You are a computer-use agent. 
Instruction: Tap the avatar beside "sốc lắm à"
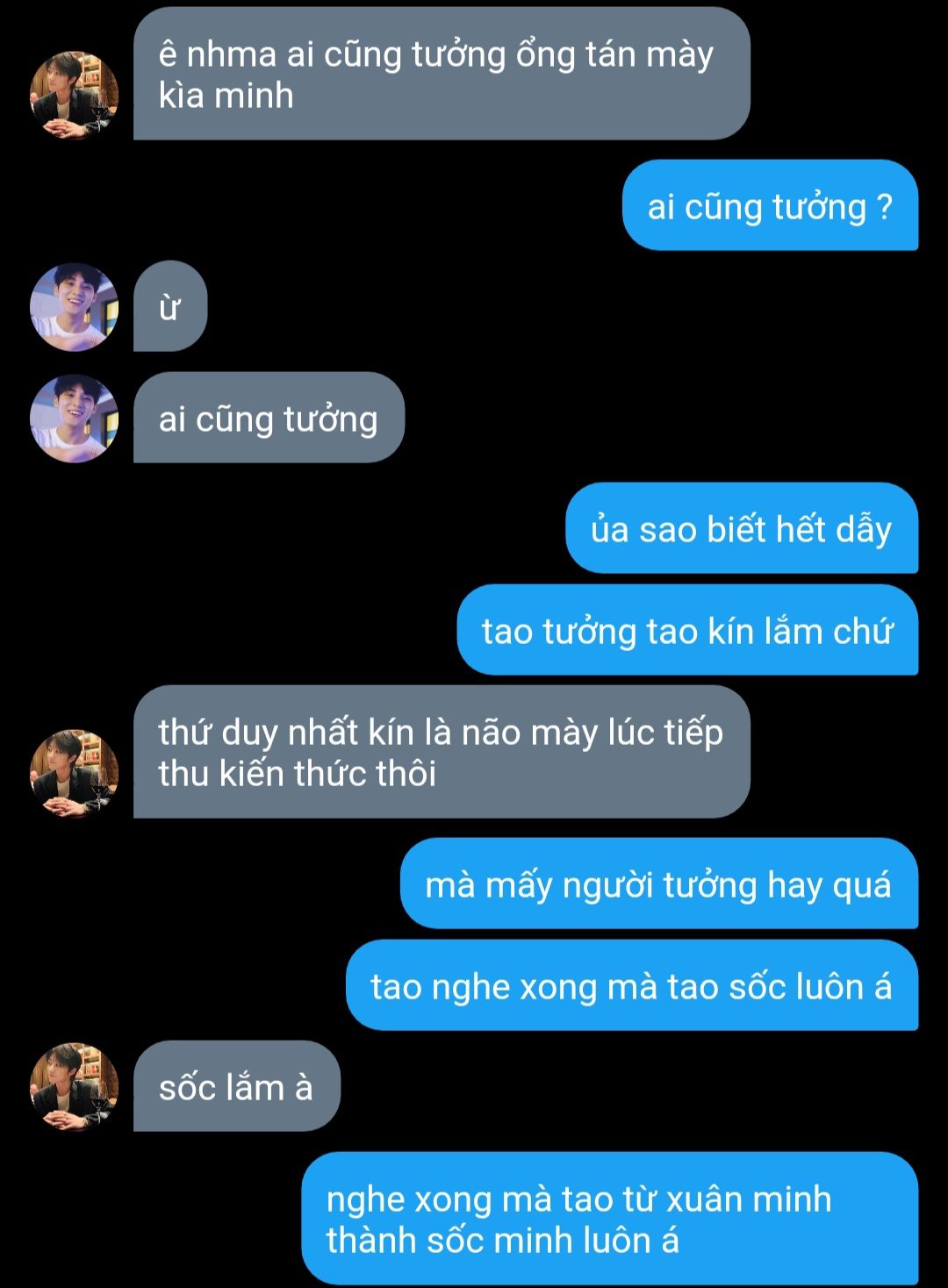(74, 1086)
